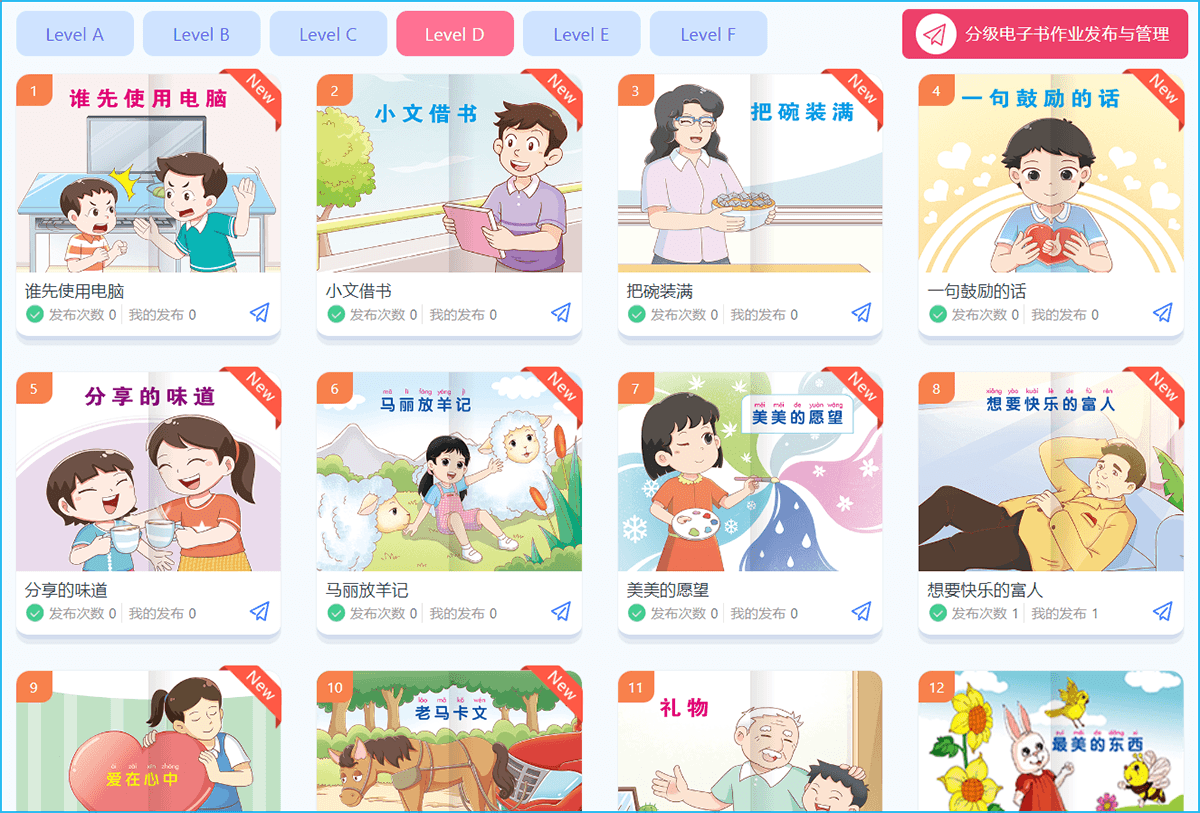The height and width of the screenshot is (813, 1200).
Task: Switch to the Level E tab
Action: click(x=581, y=34)
